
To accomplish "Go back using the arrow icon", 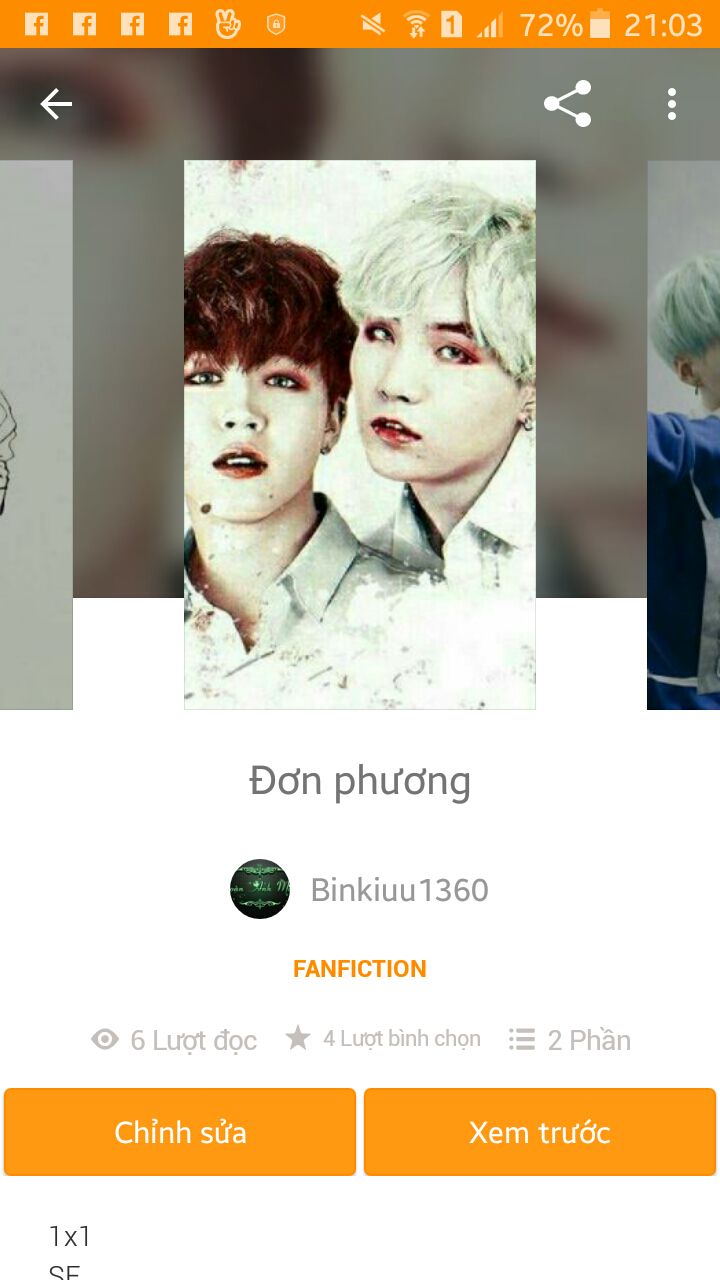I will tap(56, 104).
